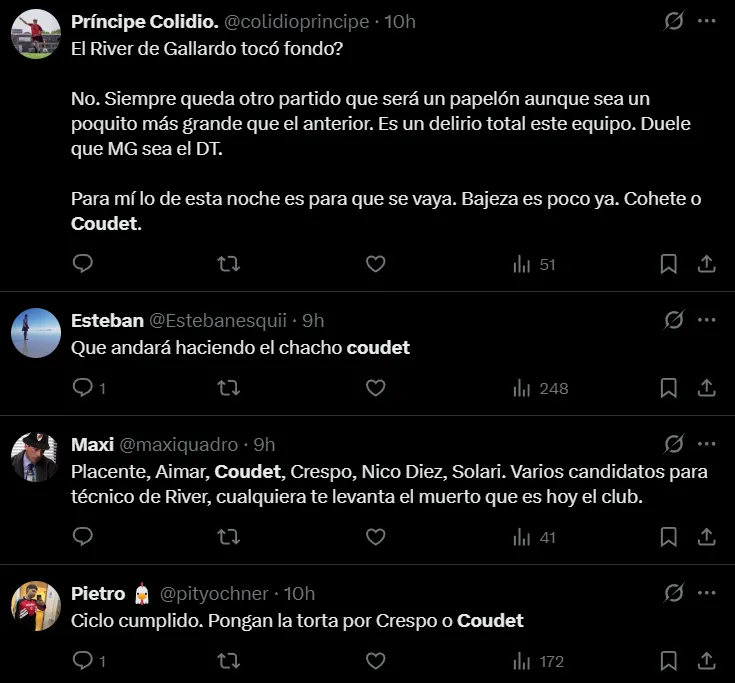
Task: Open Esteban's profile picture
Action: [36, 333]
